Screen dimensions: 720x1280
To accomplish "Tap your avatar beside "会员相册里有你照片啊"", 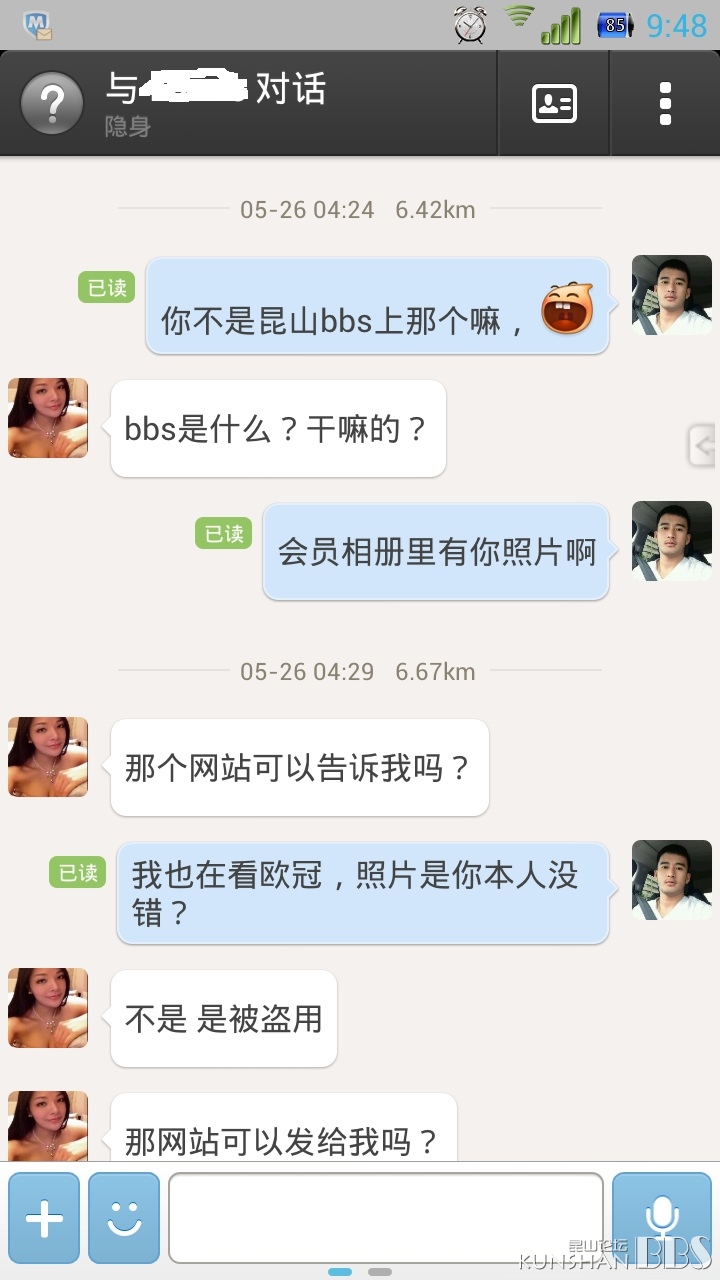I will [x=671, y=541].
